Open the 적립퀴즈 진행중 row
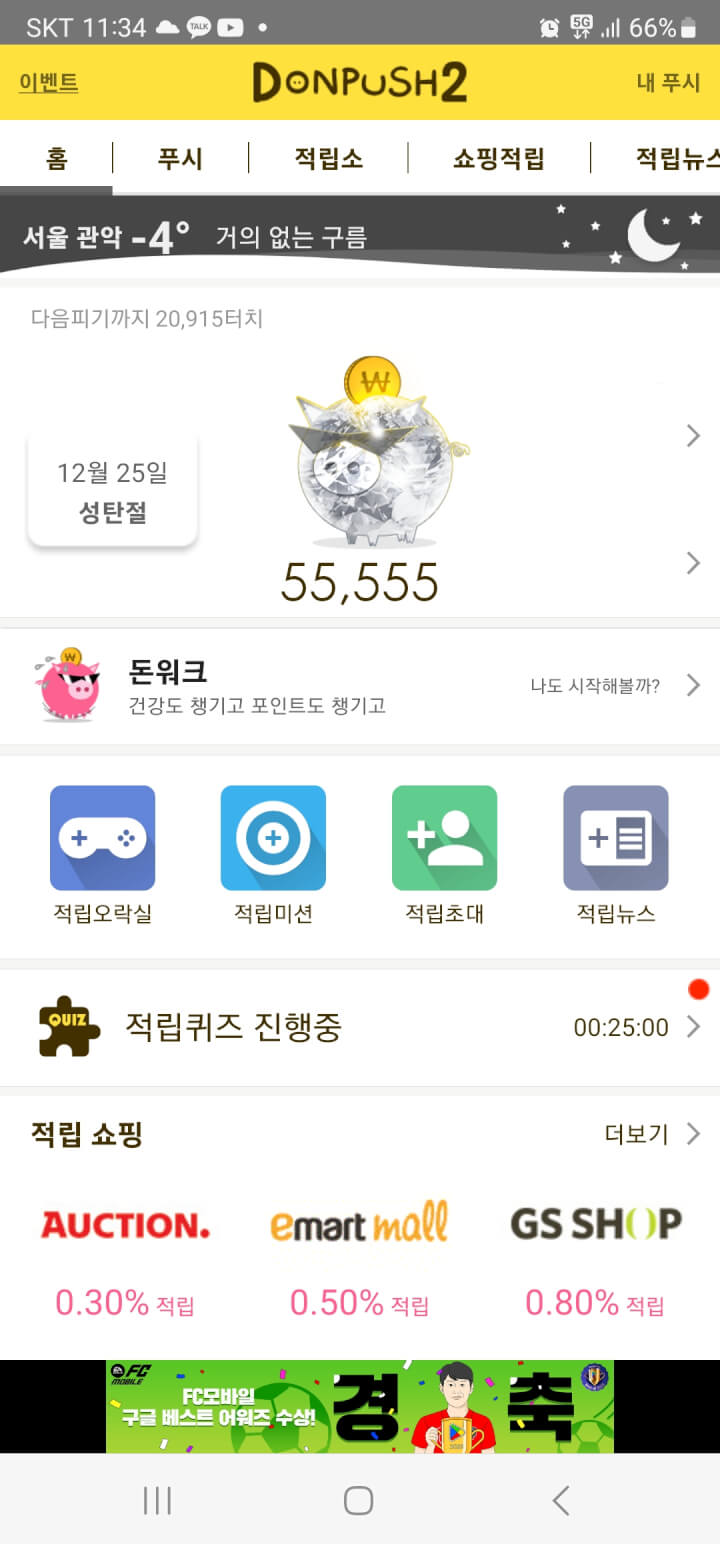The width and height of the screenshot is (720, 1544). [360, 1027]
